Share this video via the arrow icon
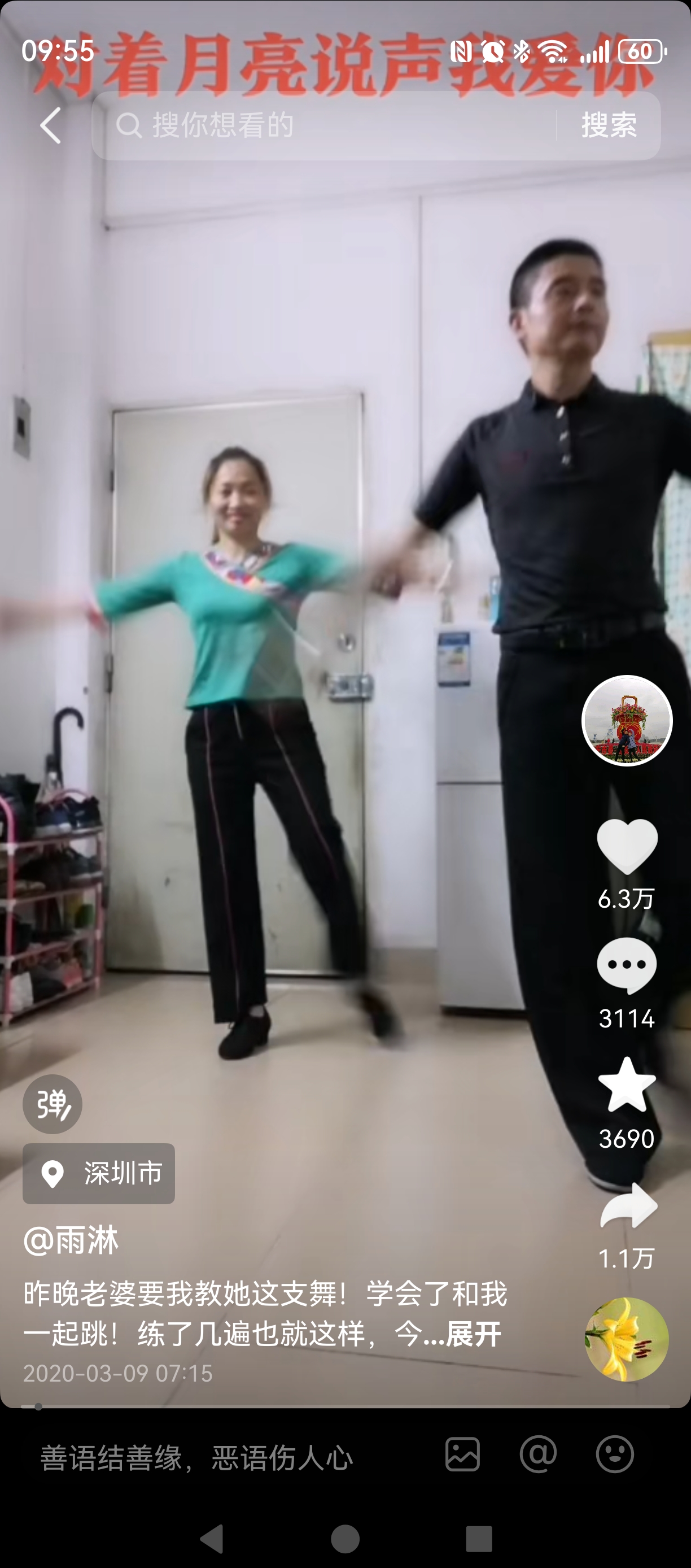 [628, 1207]
